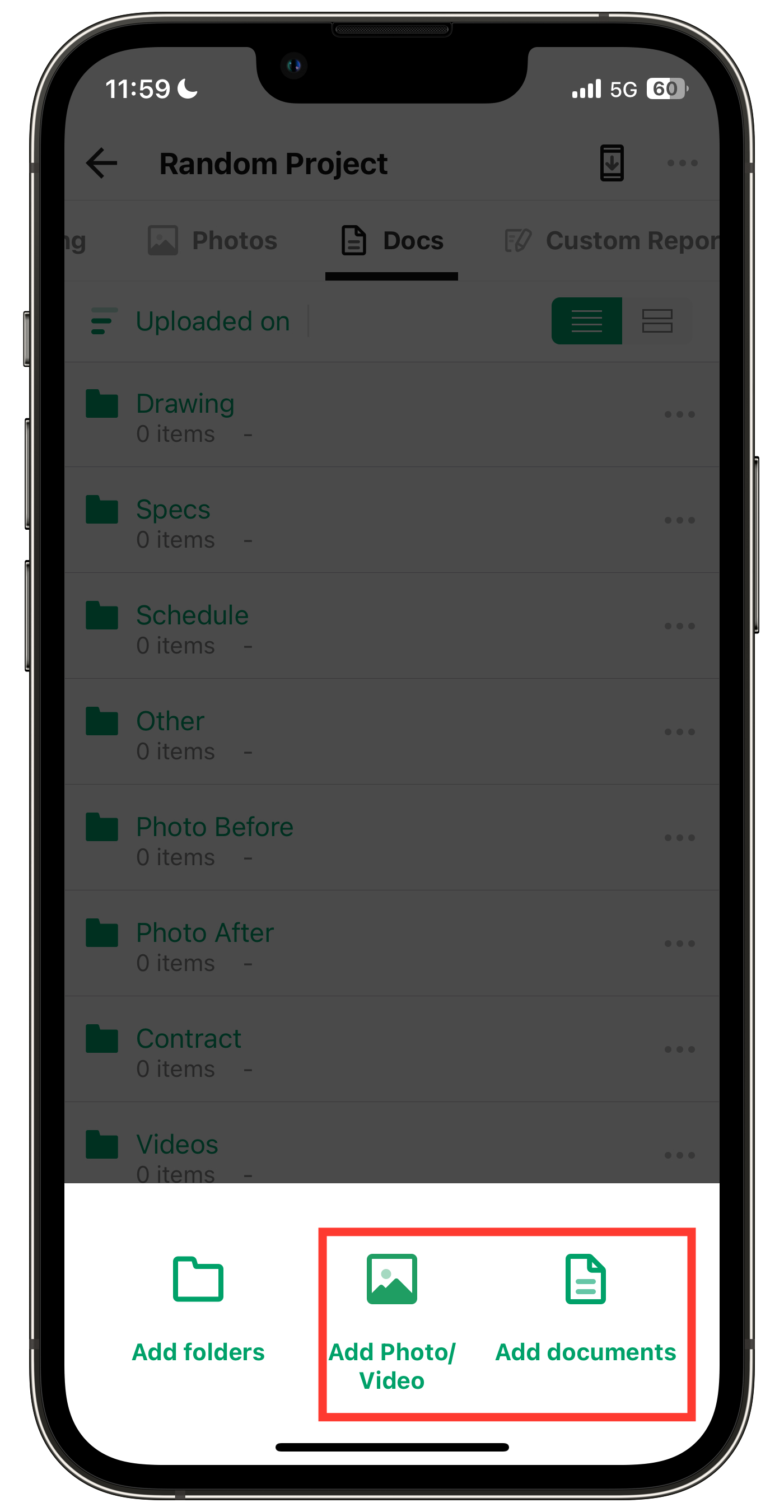Viewport: 784px width, 1512px height.
Task: Switch to the Photos tab
Action: pyautogui.click(x=213, y=241)
